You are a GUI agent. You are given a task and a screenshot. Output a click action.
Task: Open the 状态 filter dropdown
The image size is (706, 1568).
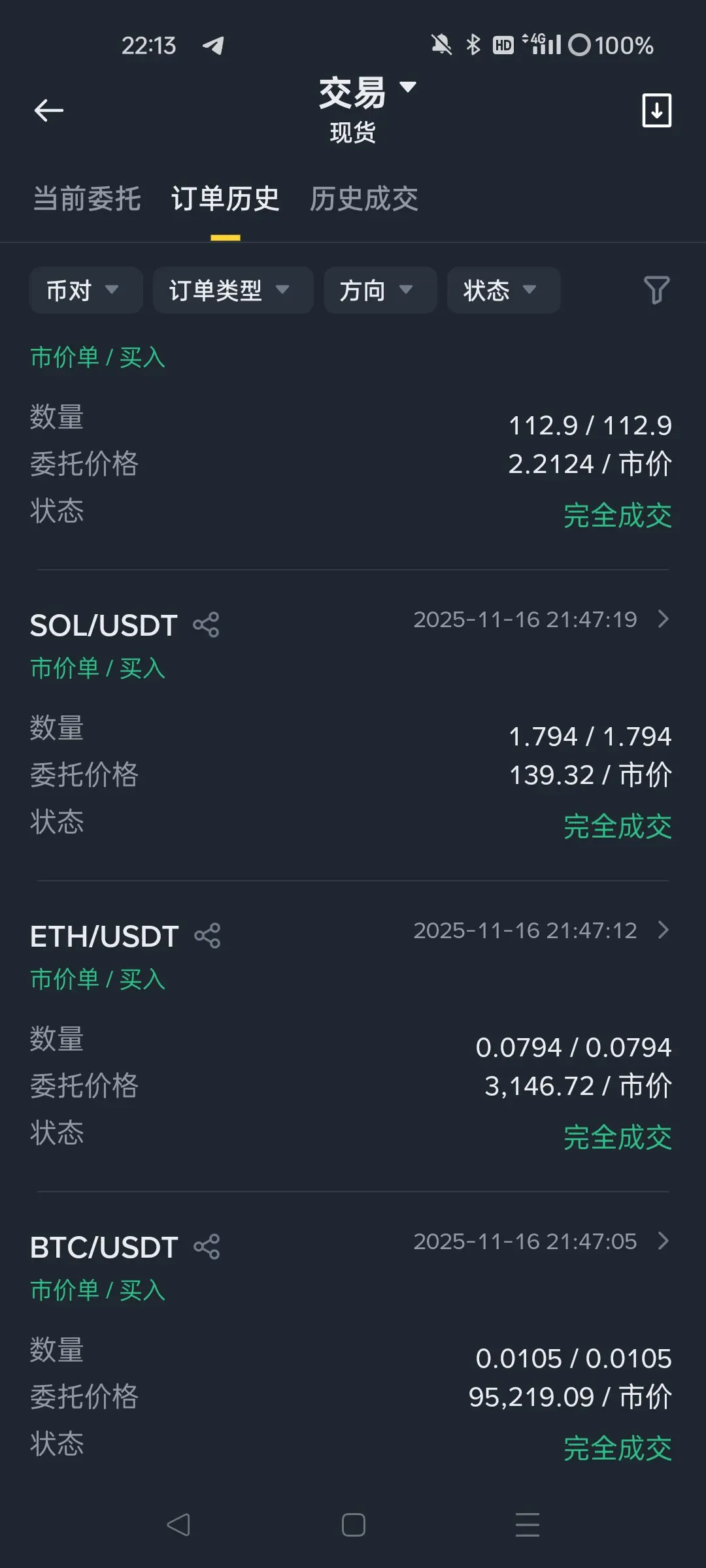(504, 290)
